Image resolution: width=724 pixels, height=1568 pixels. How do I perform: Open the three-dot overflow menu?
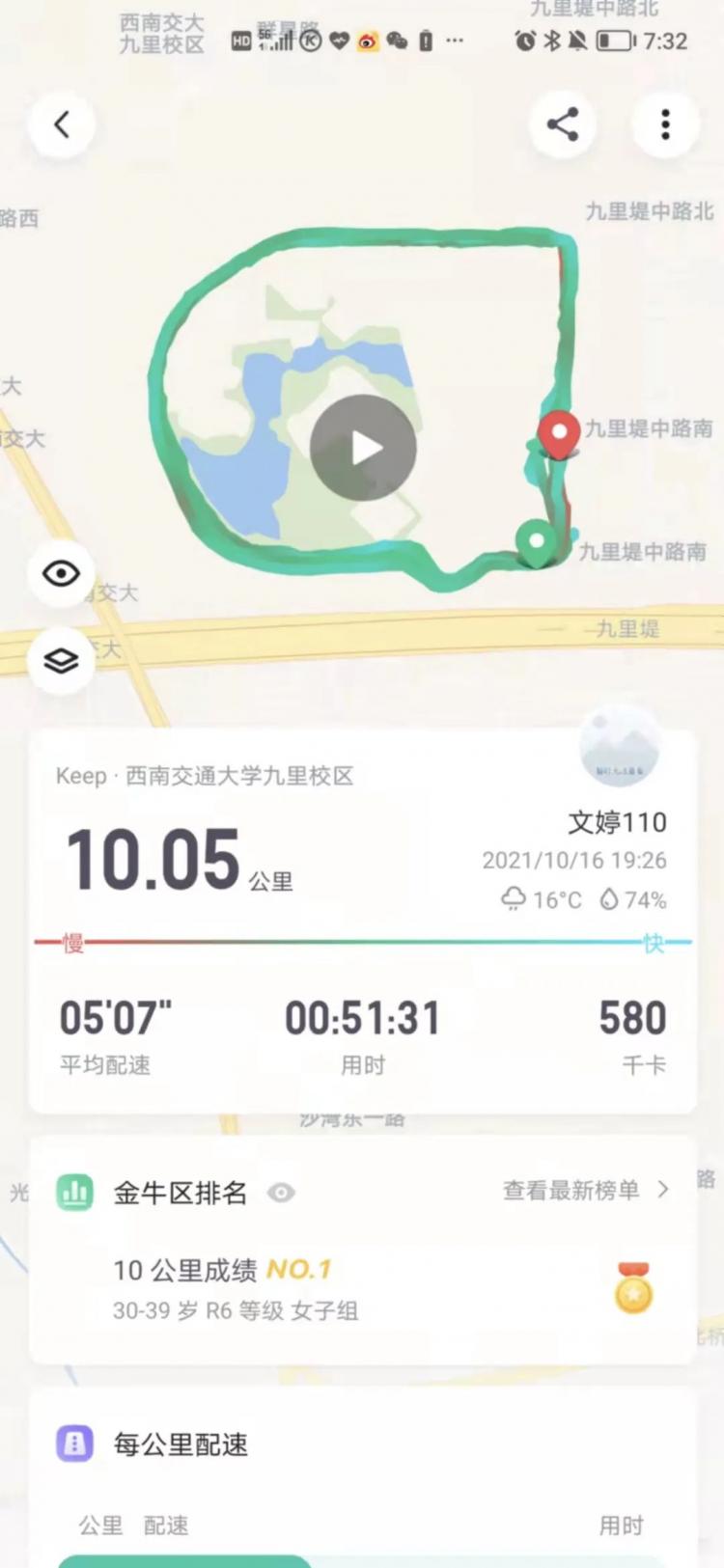(x=665, y=124)
